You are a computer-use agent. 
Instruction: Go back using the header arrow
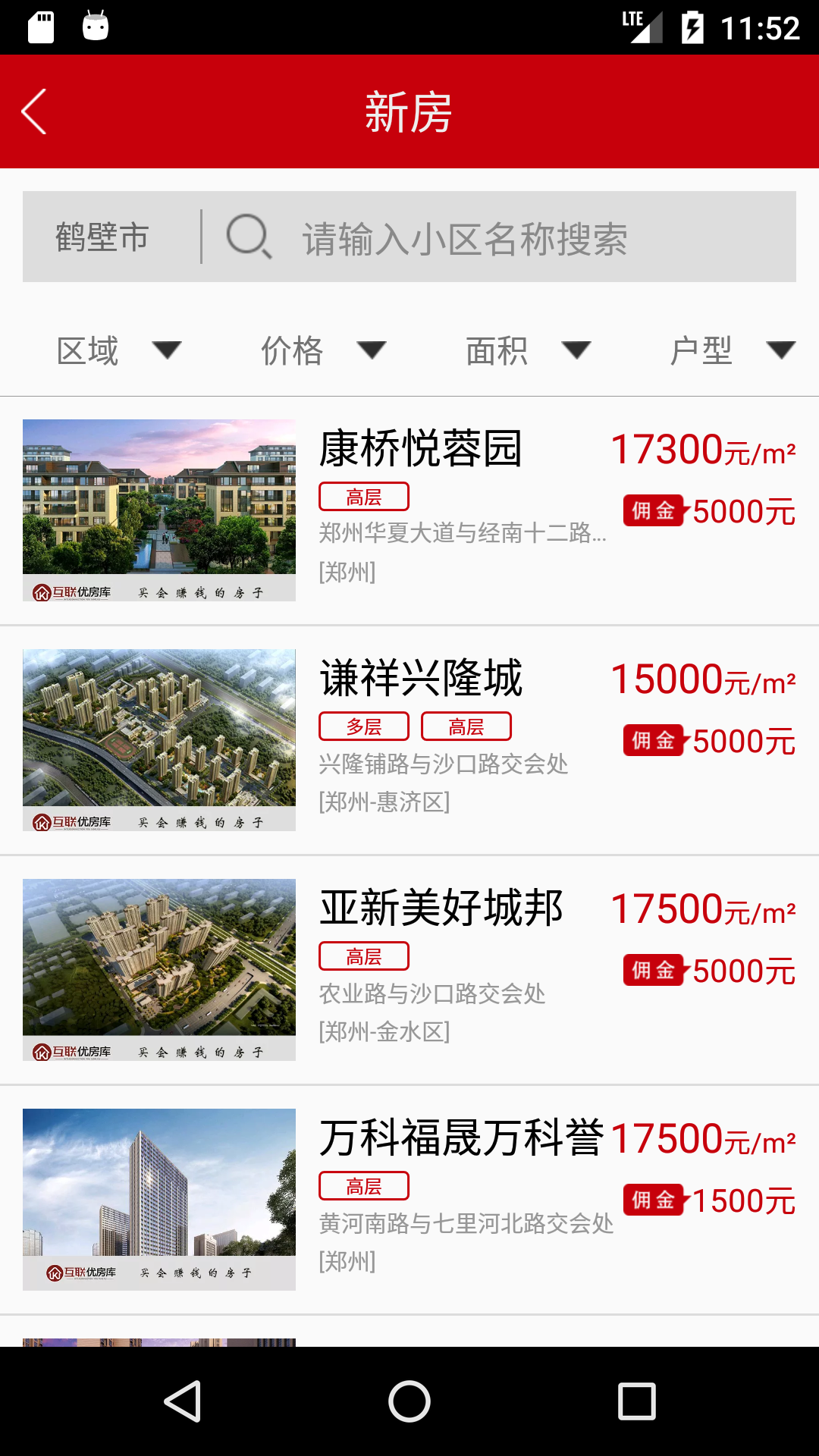(34, 111)
